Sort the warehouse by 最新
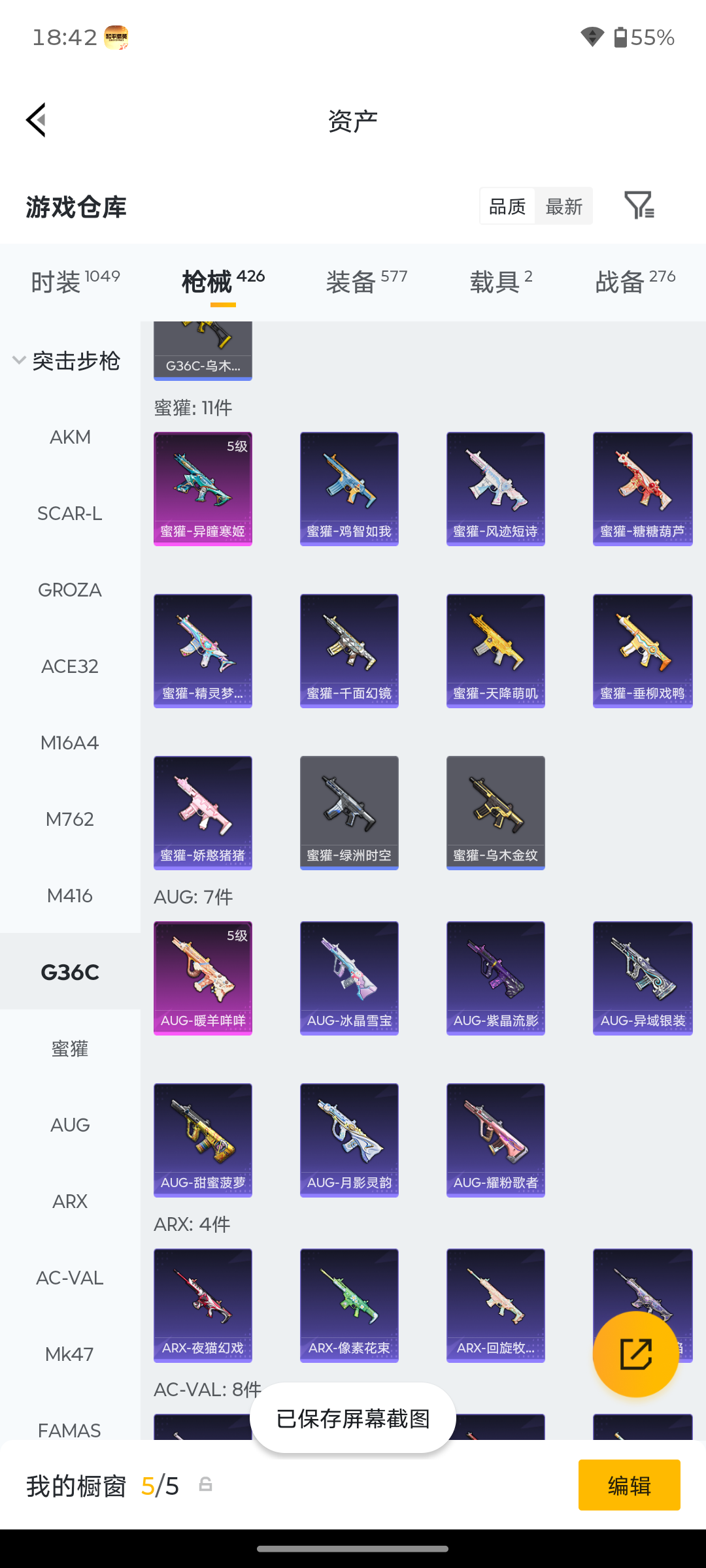This screenshot has height=1568, width=706. tap(563, 206)
